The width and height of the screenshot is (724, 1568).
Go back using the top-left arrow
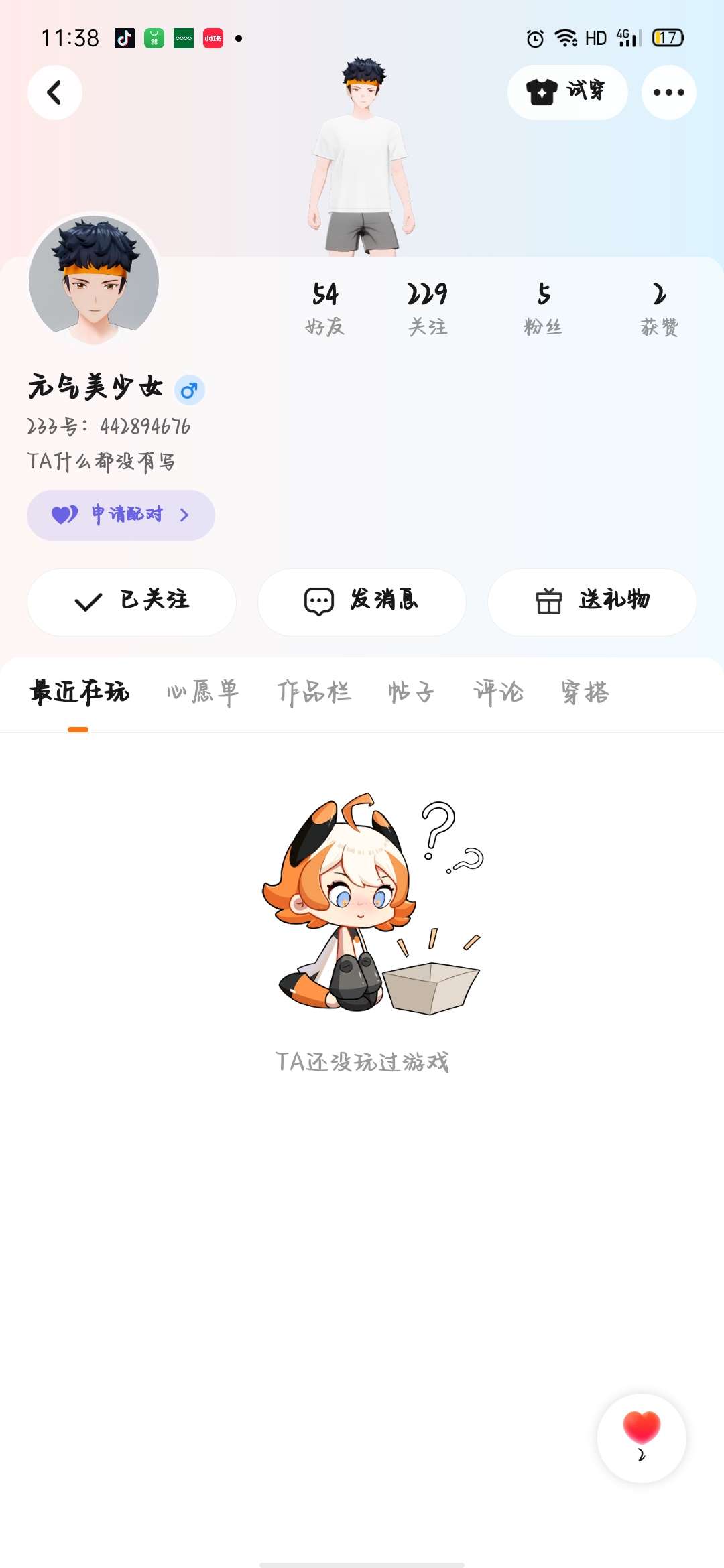[x=55, y=92]
